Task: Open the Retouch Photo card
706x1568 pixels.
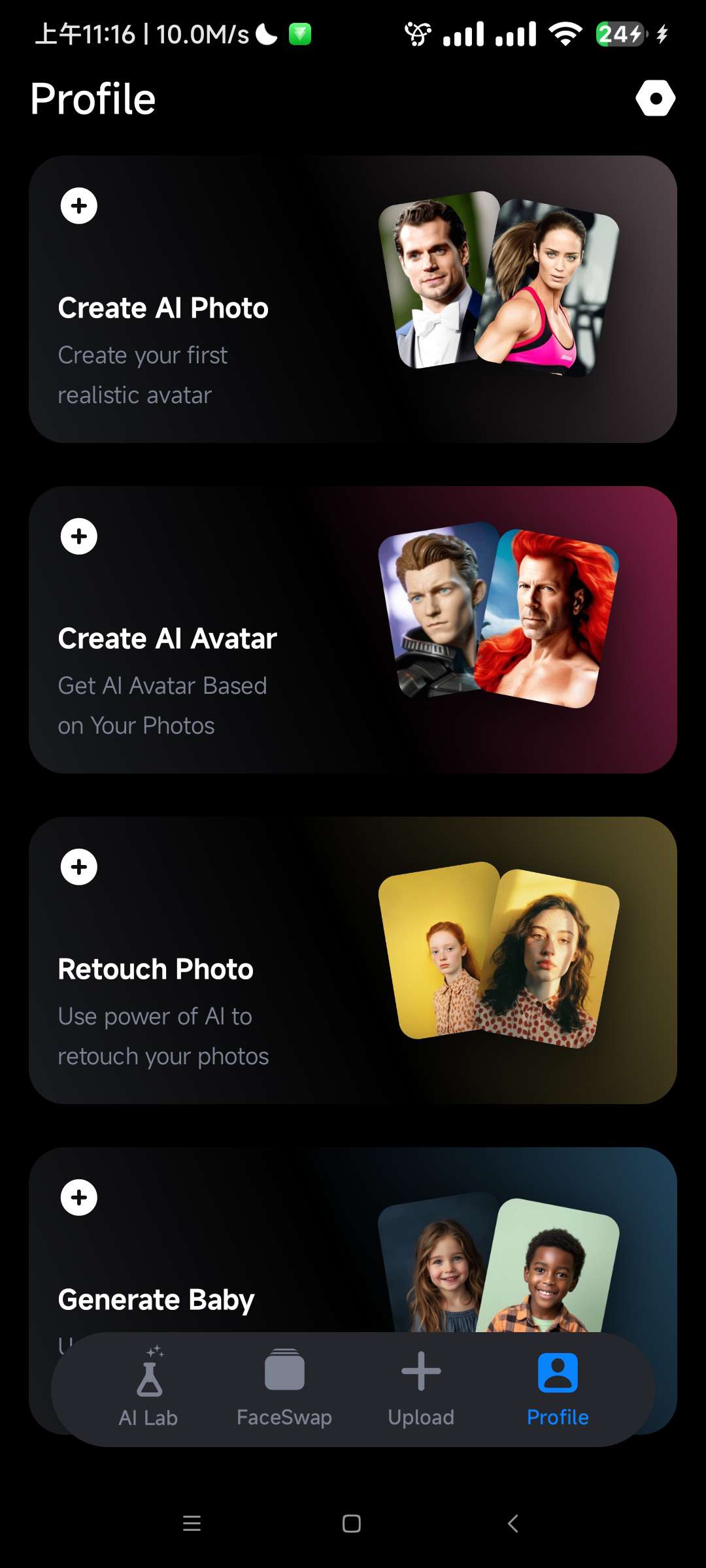Action: pyautogui.click(x=352, y=960)
